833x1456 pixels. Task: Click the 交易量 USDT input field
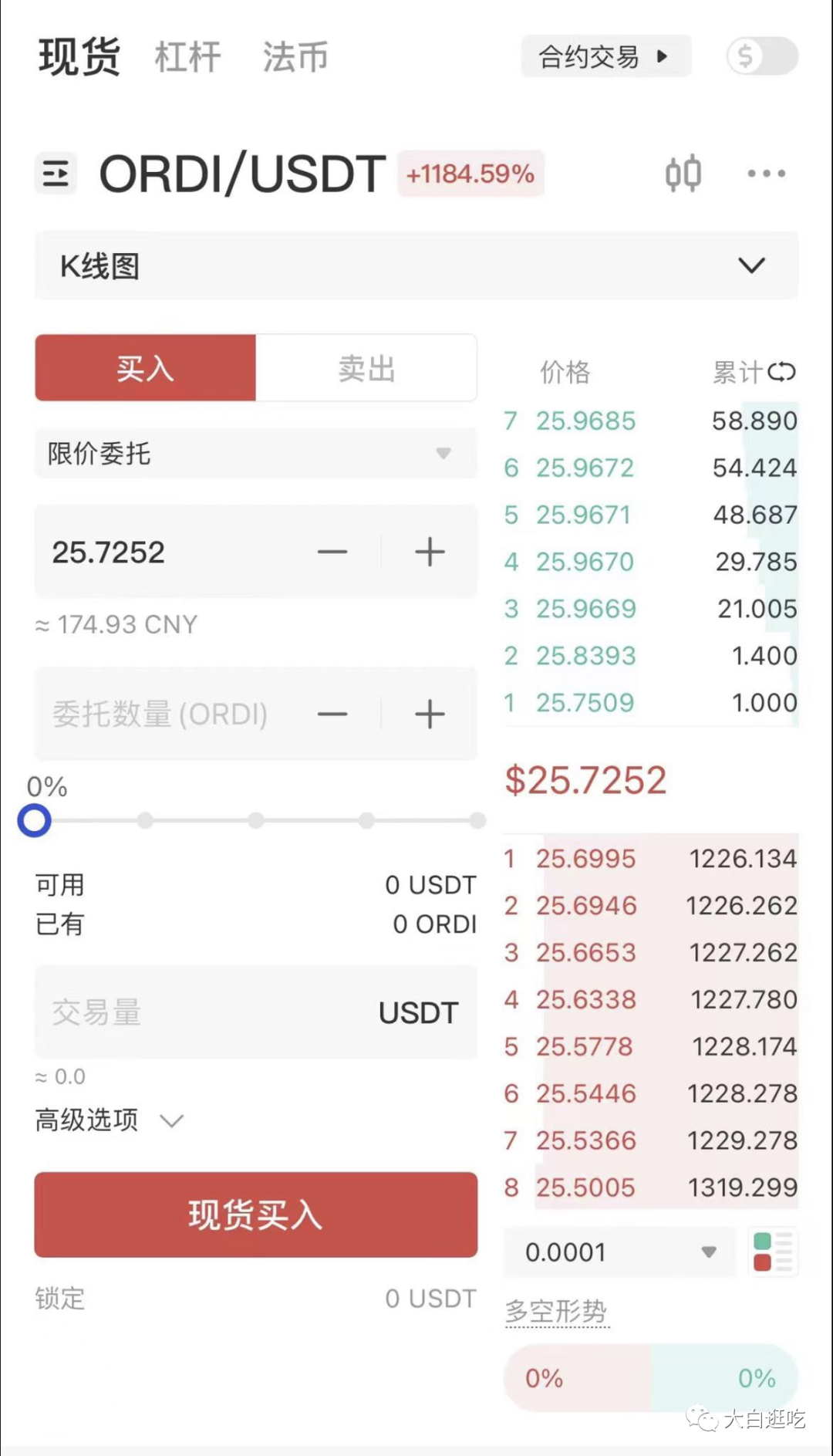click(x=255, y=1012)
